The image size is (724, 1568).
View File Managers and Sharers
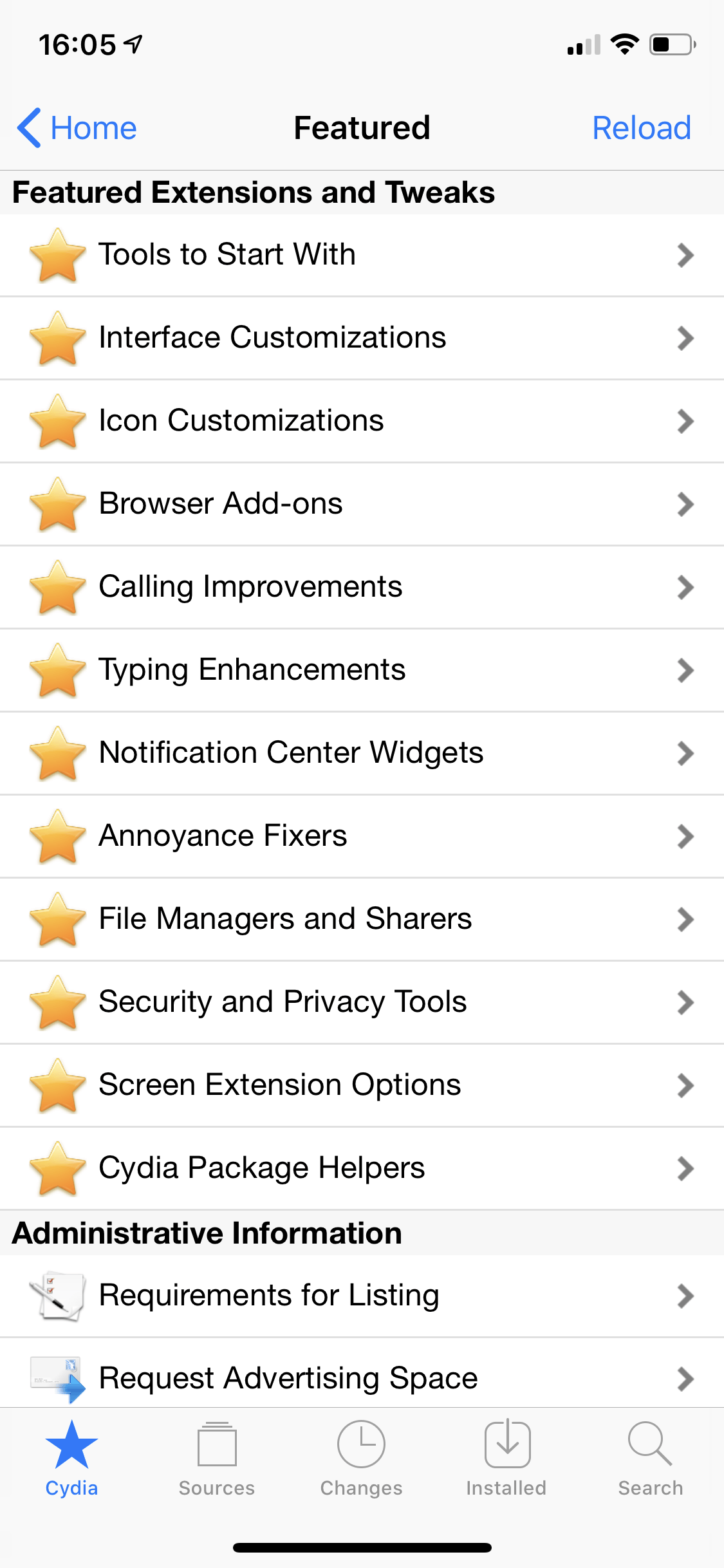pos(362,920)
